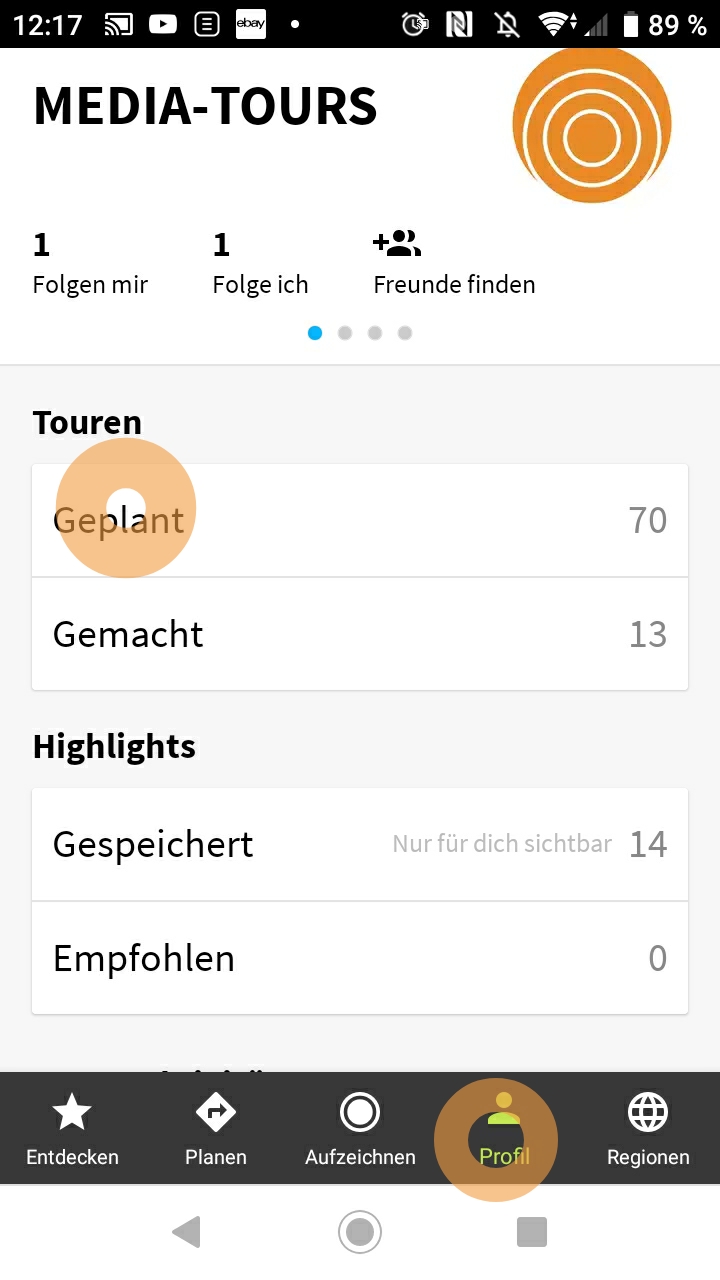Open Gespeichert highlights
This screenshot has width=720, height=1280.
click(360, 845)
